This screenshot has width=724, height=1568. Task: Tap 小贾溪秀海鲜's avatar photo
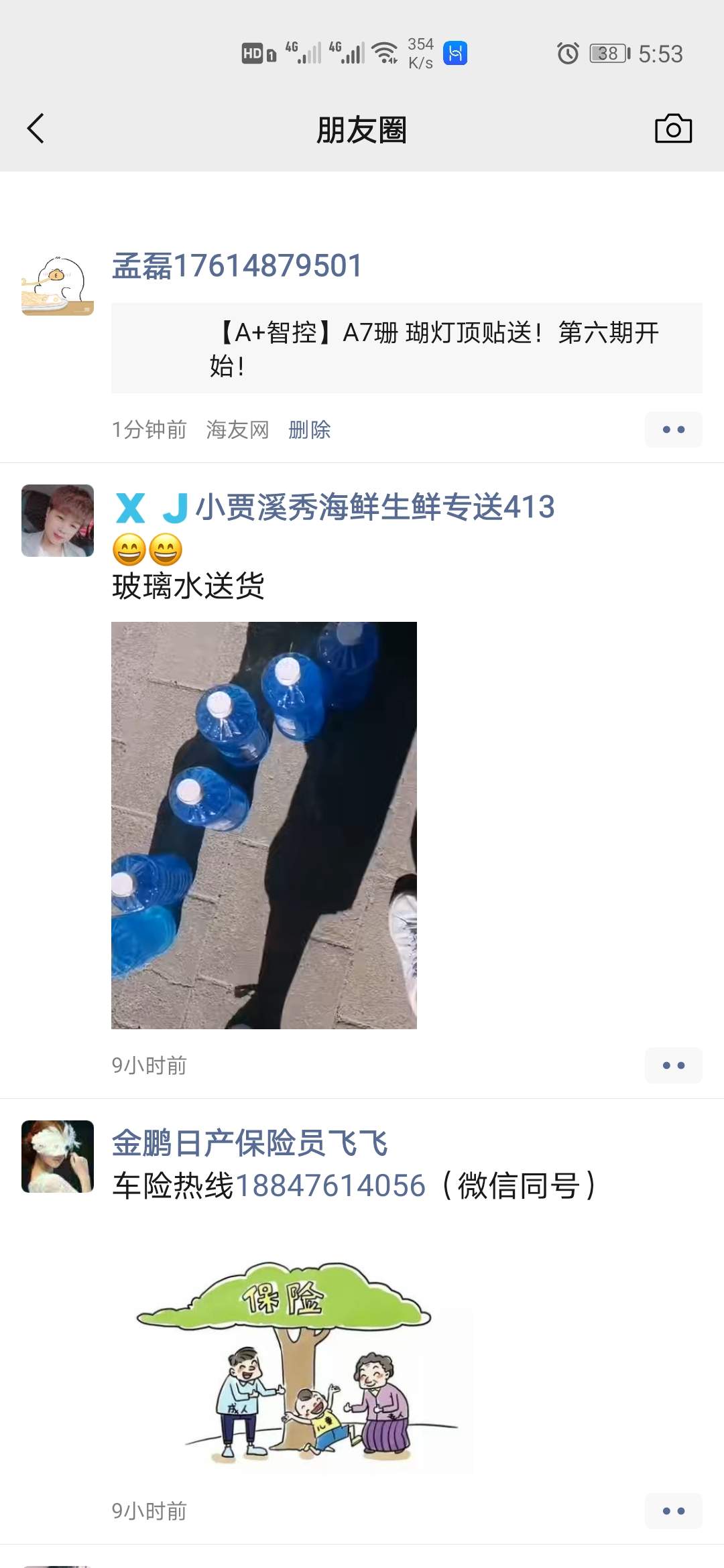pyautogui.click(x=58, y=521)
